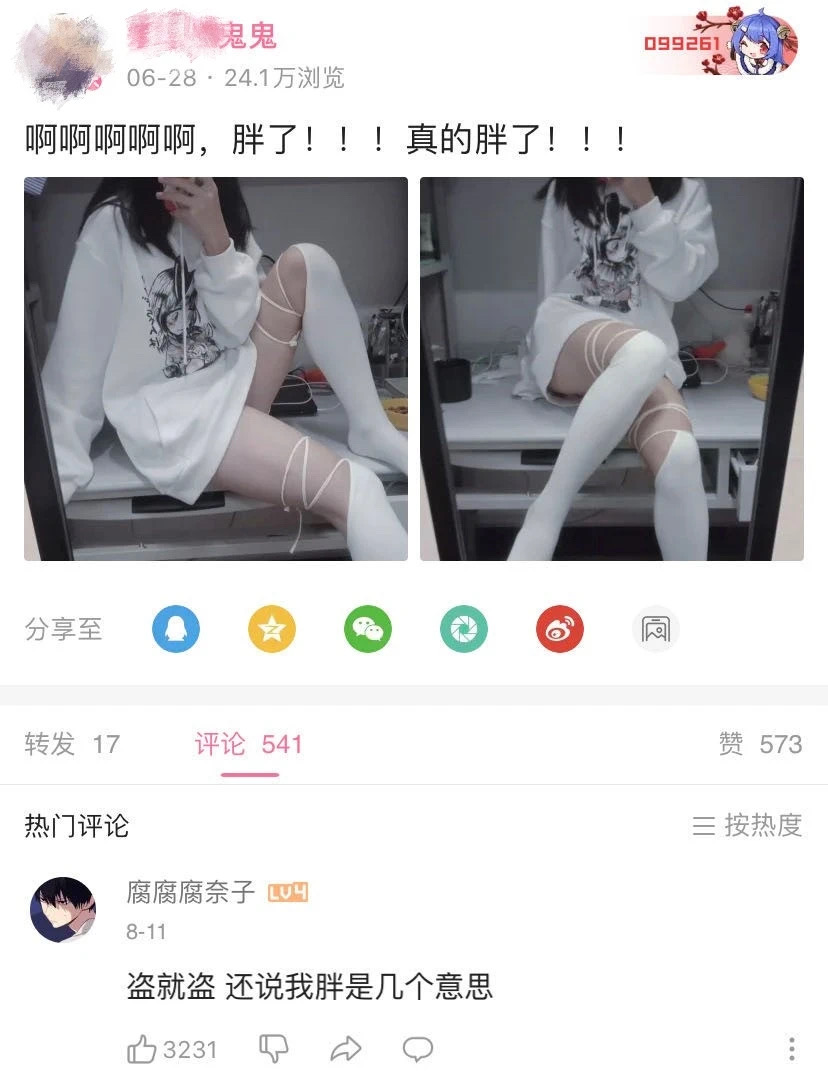This screenshot has height=1071, width=828.
Task: Dislike 腐腐腐奈子's comment
Action: coord(274,1049)
